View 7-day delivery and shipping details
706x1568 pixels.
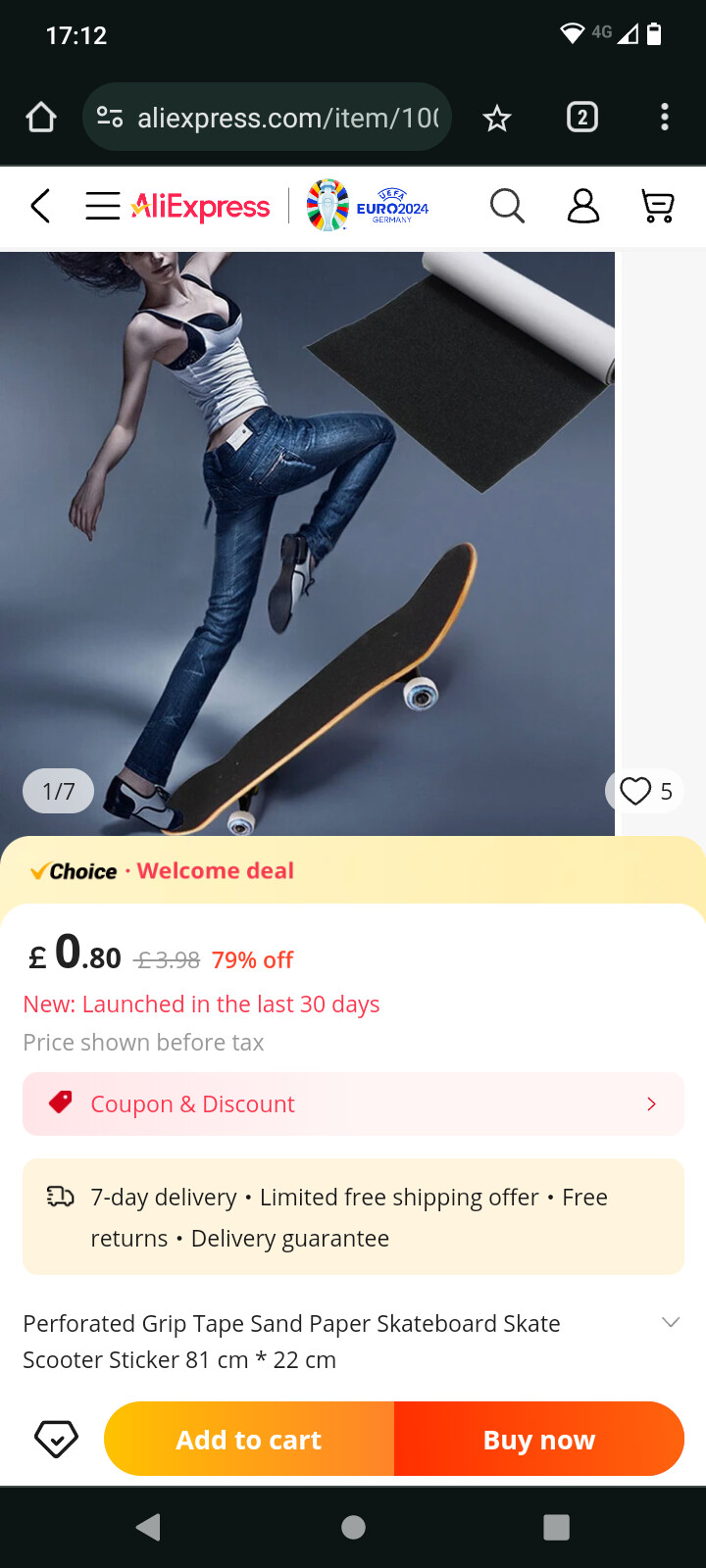(x=353, y=1217)
